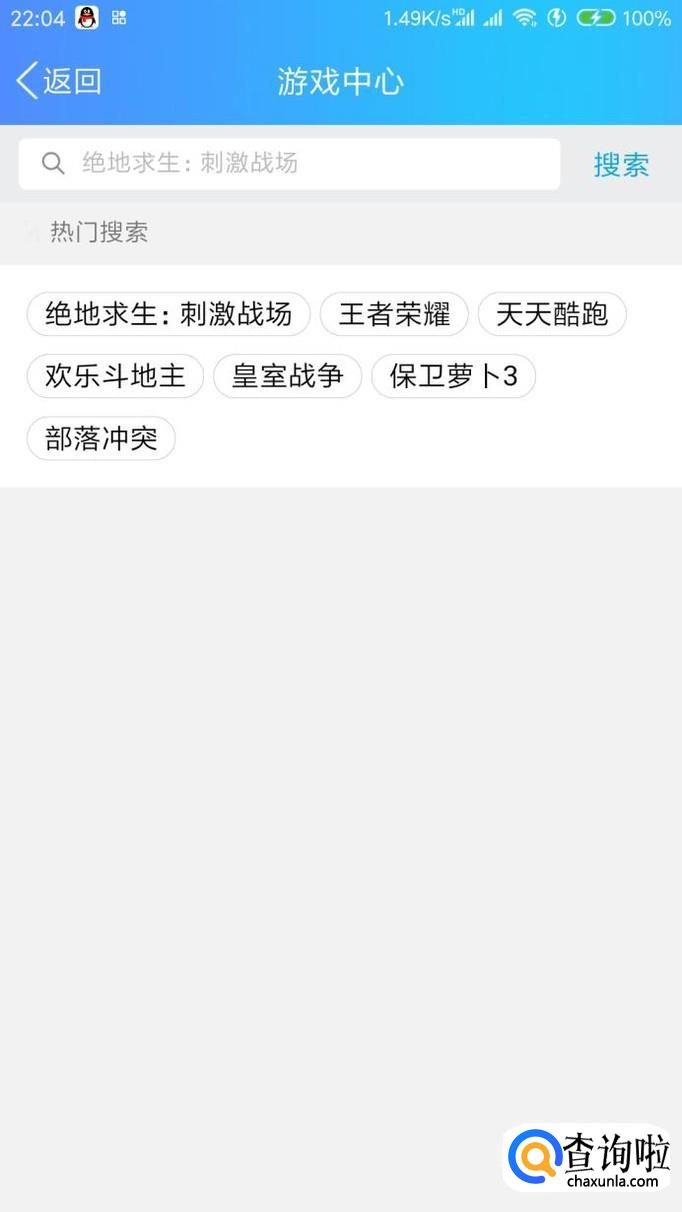Go back using the 返回 button
This screenshot has height=1212, width=682.
[x=59, y=81]
